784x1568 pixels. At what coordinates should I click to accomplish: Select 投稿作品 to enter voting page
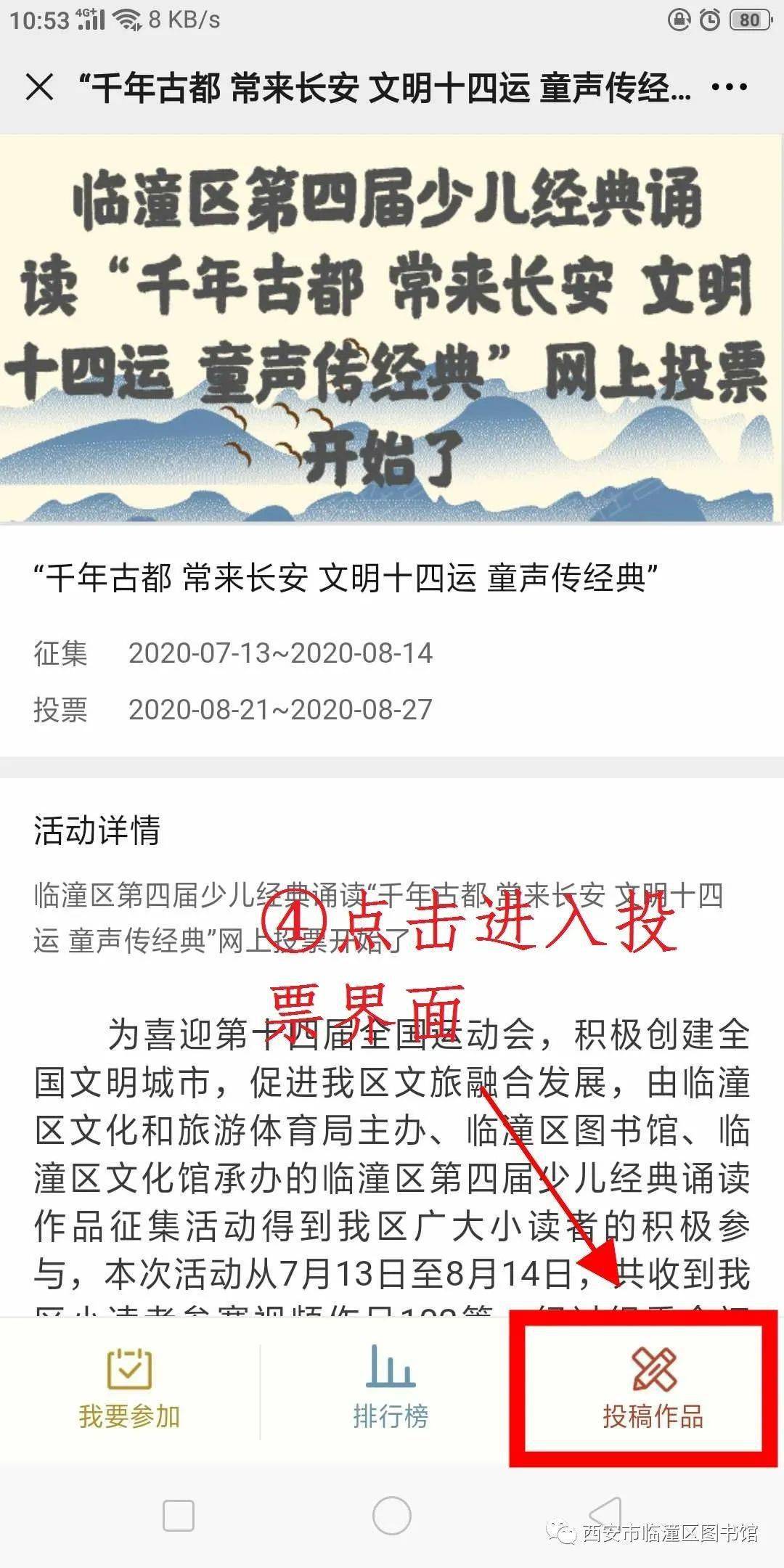coord(652,1389)
